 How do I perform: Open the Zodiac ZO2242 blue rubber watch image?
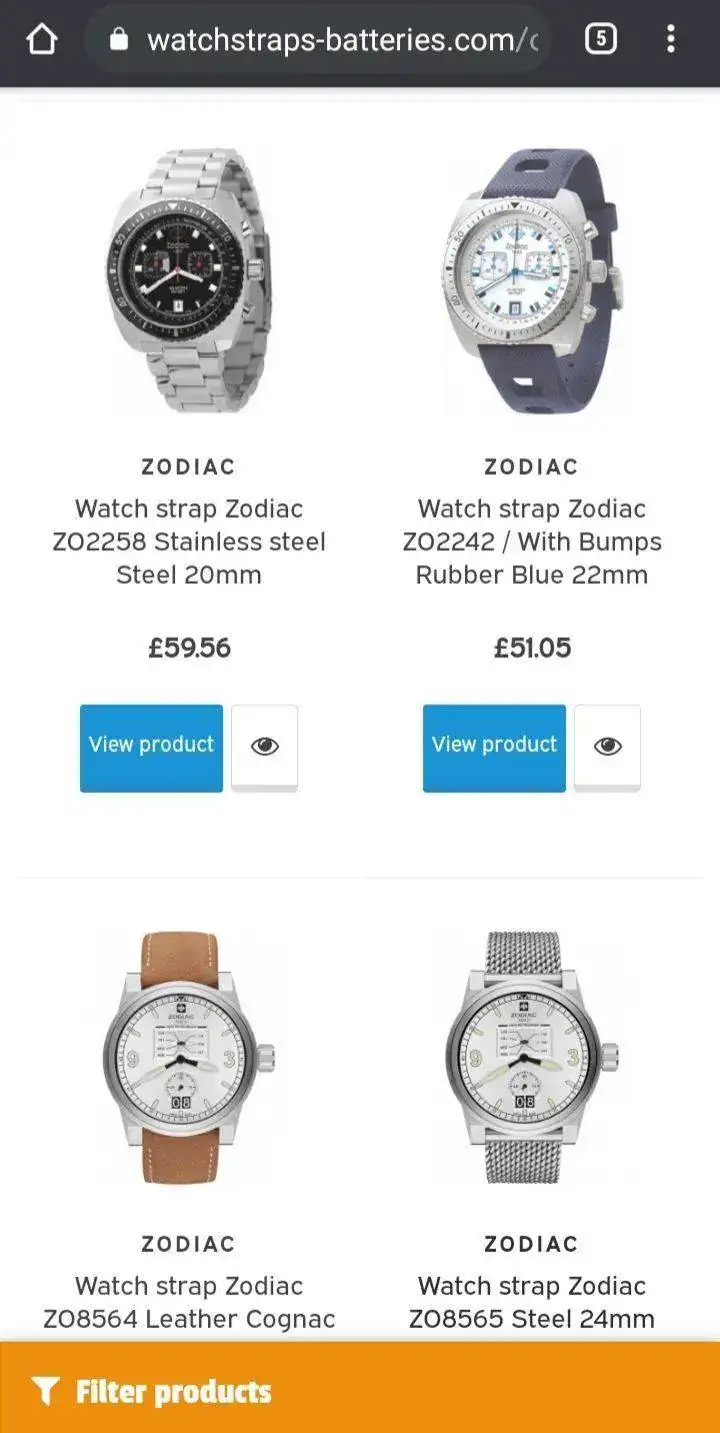[531, 280]
